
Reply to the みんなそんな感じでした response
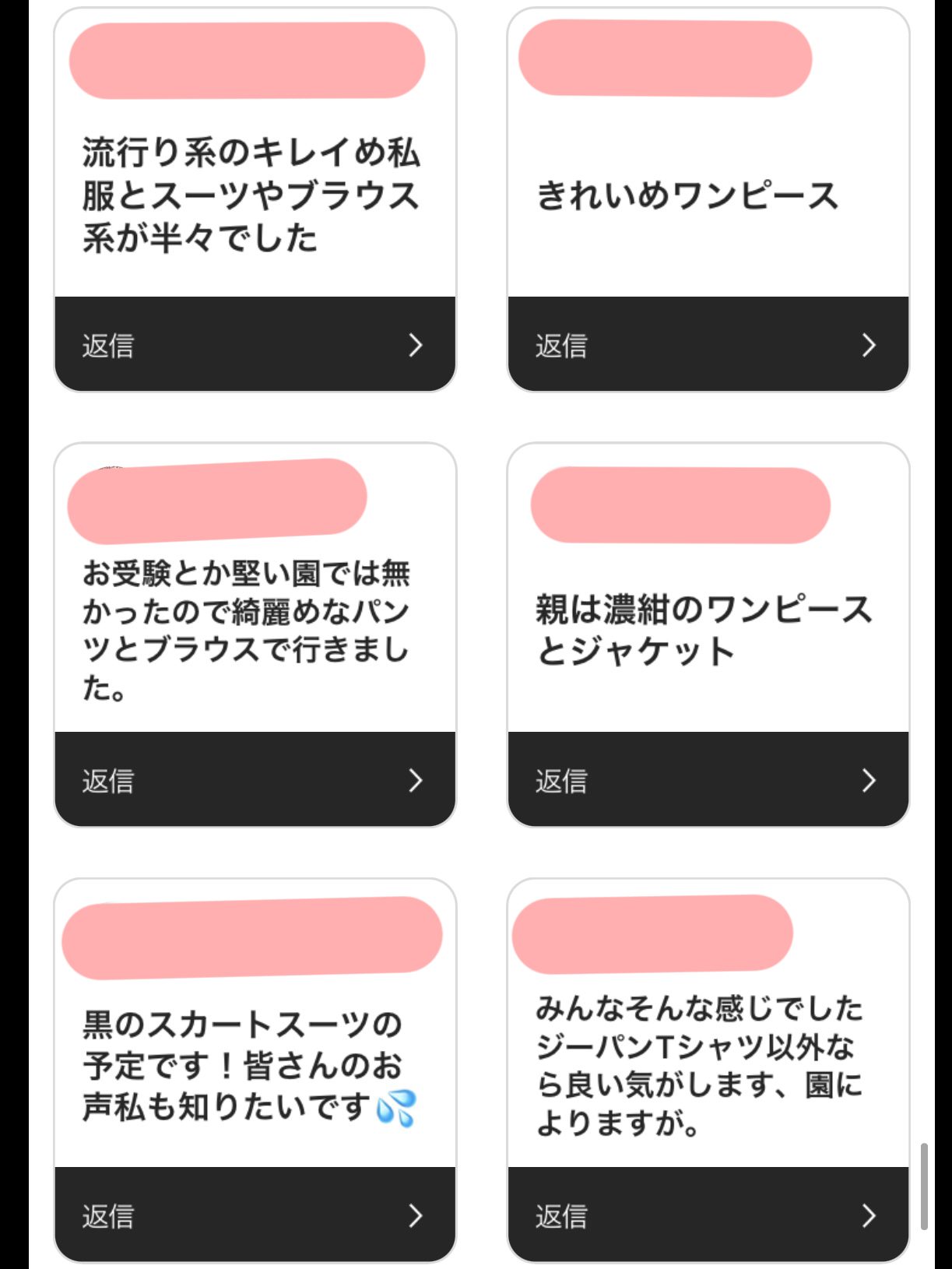pos(708,1215)
